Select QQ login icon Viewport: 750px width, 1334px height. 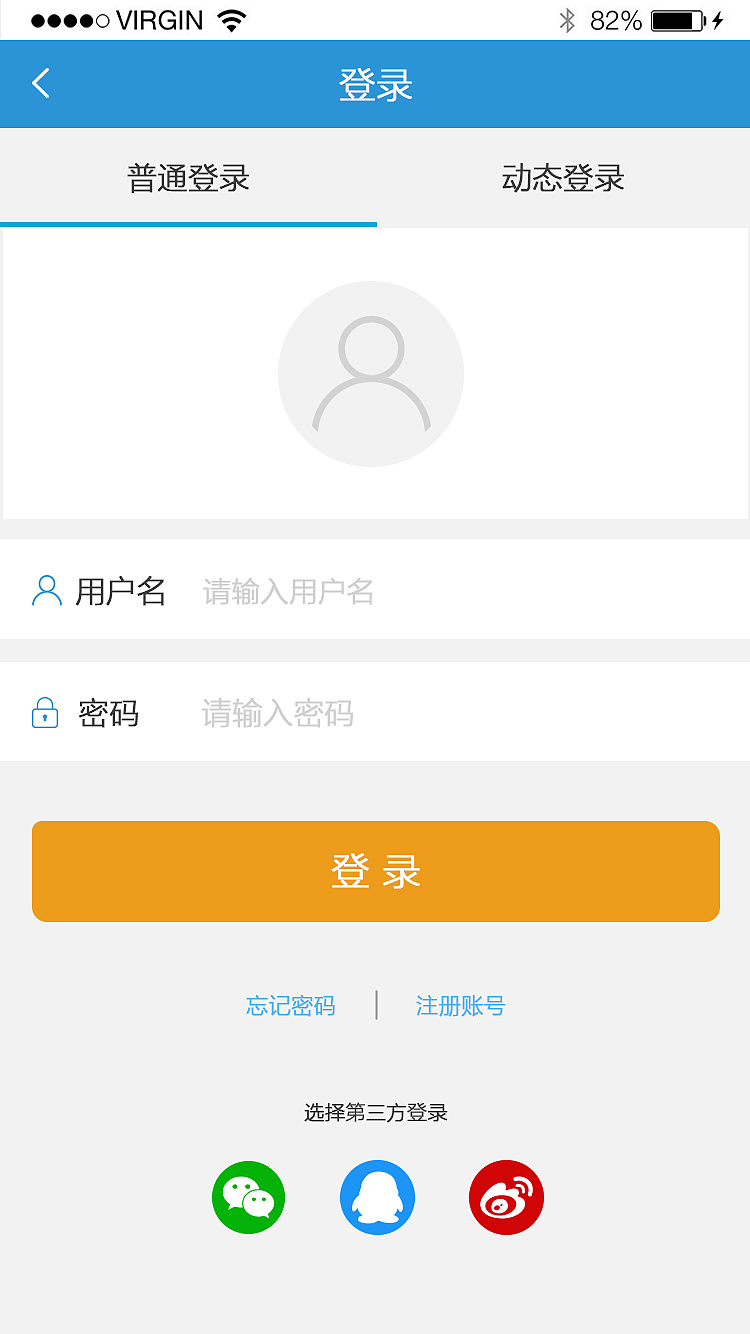pos(377,1197)
